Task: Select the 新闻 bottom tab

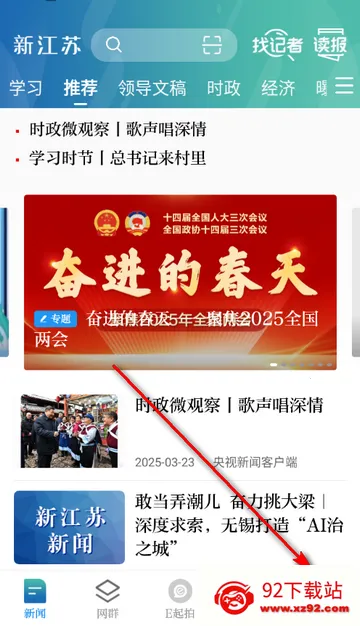Action: coord(35,599)
